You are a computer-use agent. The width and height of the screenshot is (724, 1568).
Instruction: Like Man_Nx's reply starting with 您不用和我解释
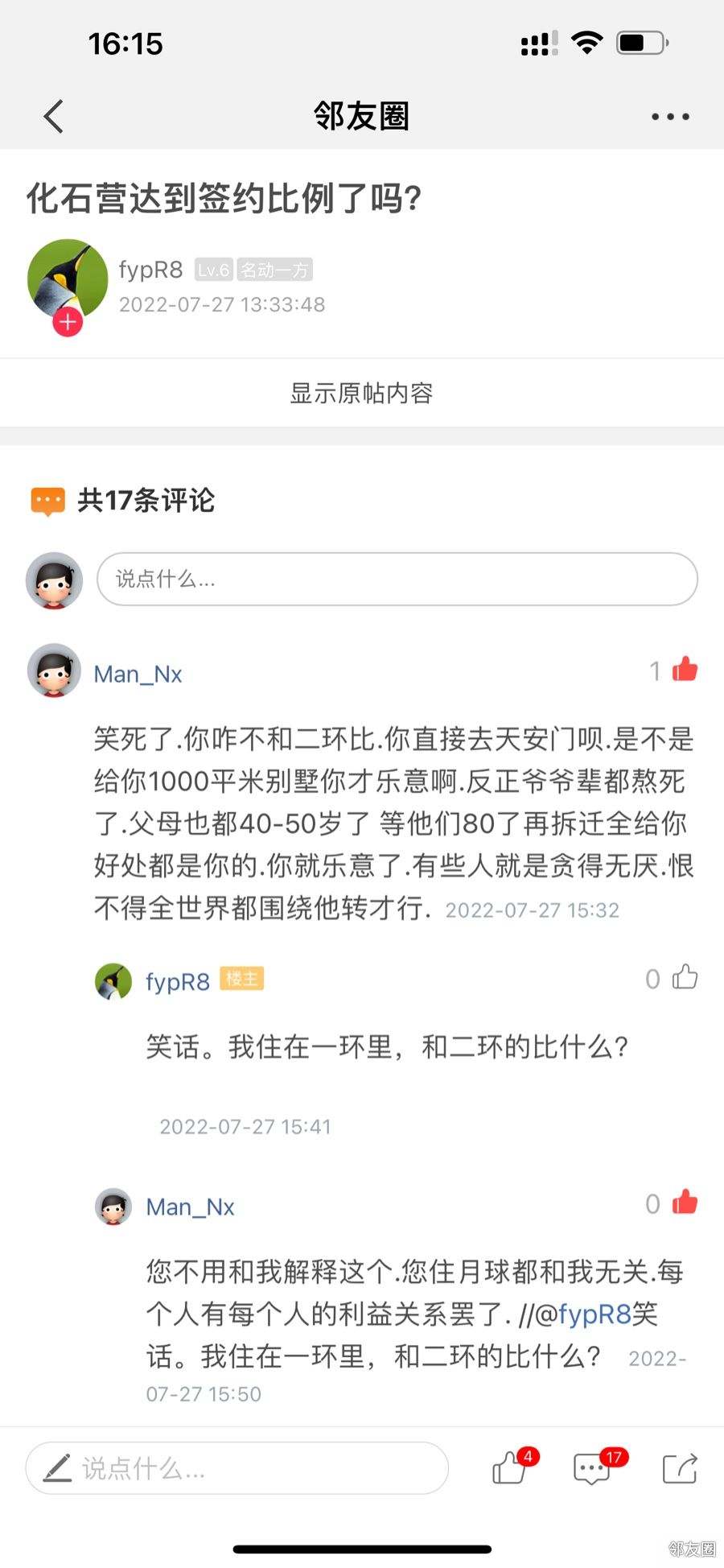pyautogui.click(x=685, y=1203)
